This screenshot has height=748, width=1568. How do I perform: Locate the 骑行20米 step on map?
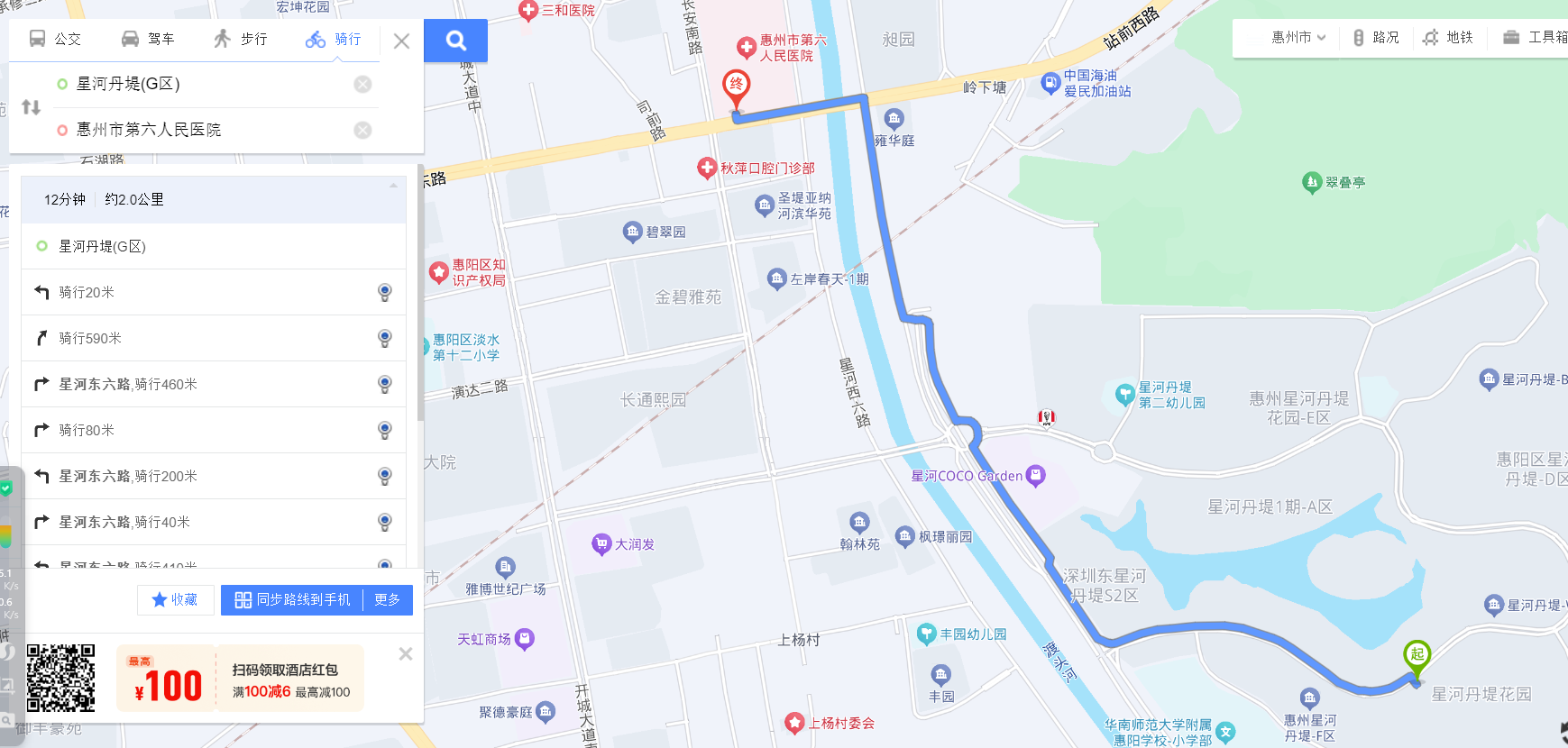coord(385,292)
